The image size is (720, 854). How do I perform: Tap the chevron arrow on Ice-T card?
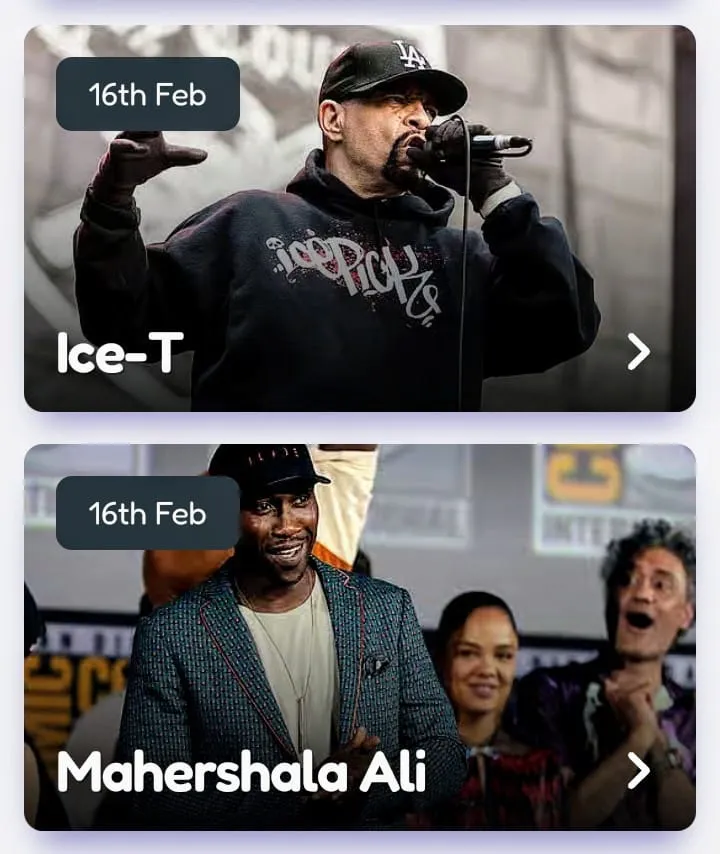638,352
